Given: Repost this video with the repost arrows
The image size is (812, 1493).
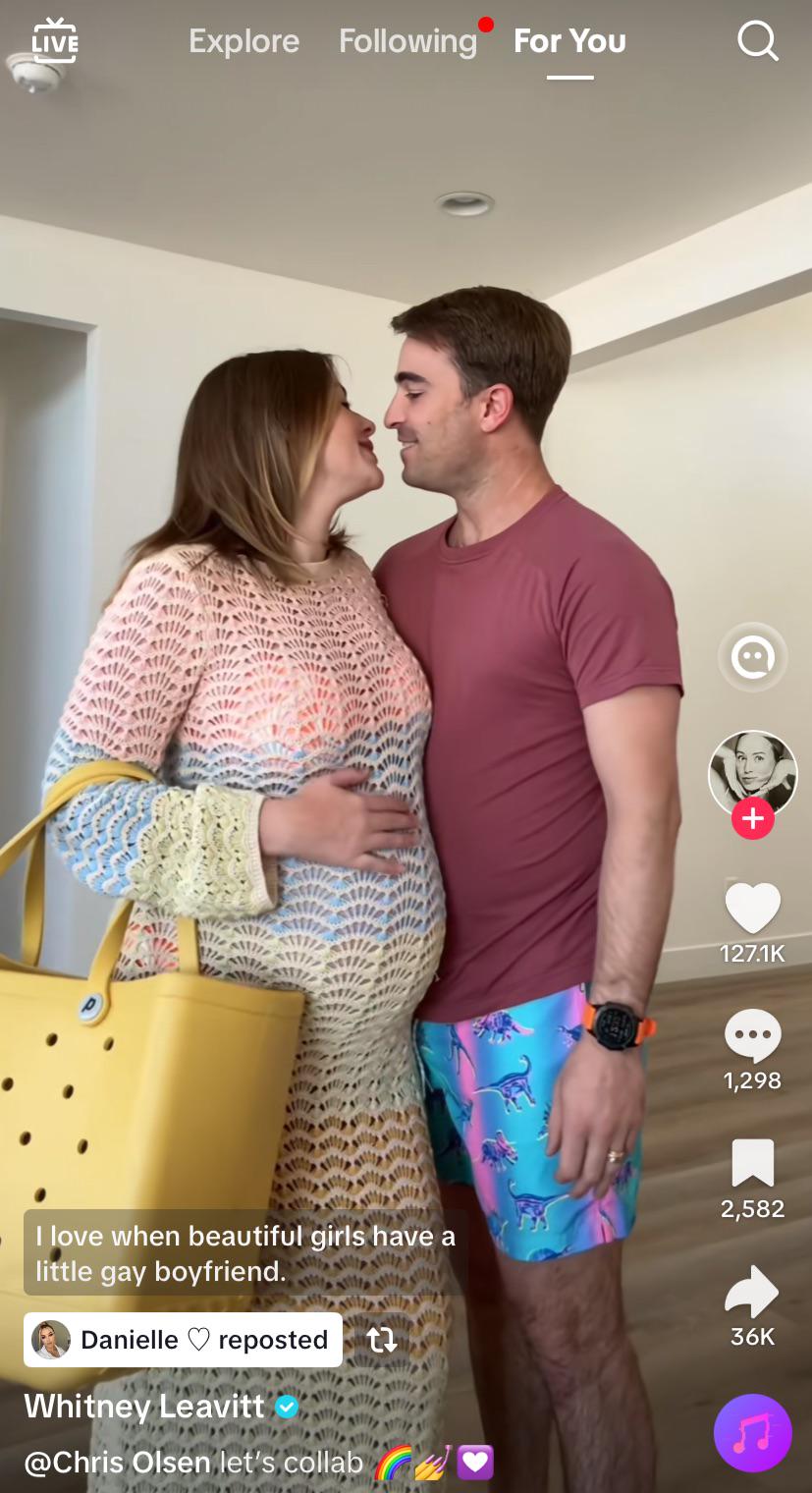Looking at the screenshot, I should [x=382, y=1340].
